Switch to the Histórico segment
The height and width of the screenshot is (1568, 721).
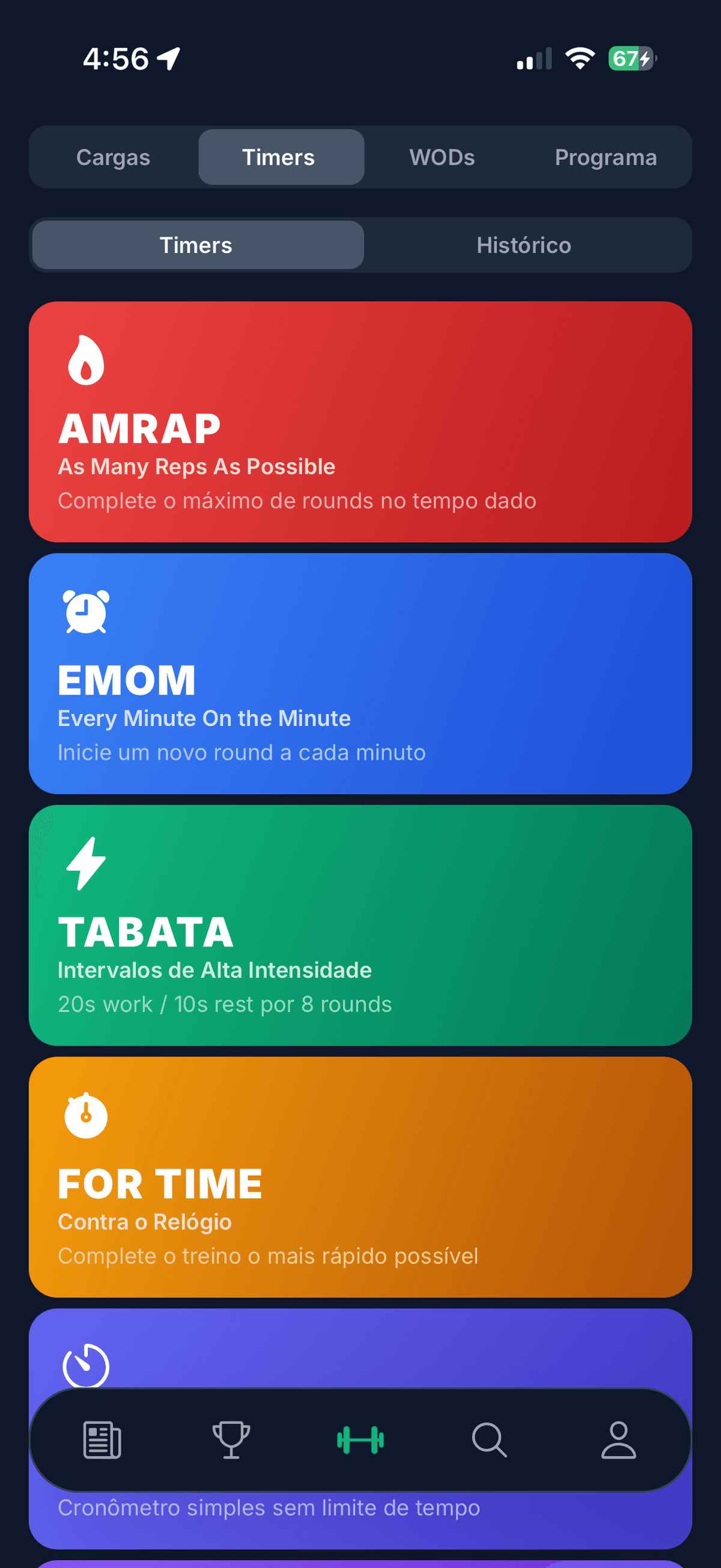524,245
